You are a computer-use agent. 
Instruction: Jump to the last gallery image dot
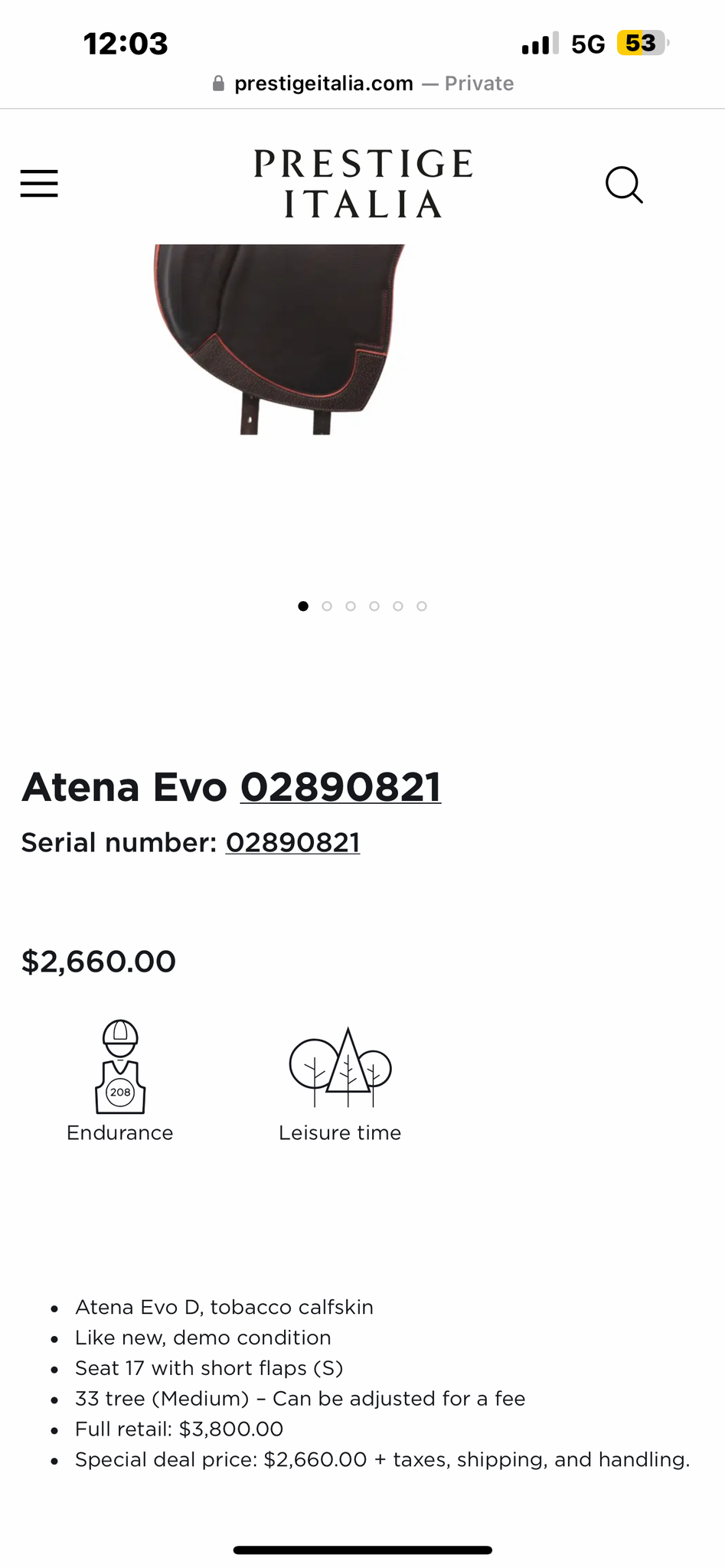tap(422, 606)
